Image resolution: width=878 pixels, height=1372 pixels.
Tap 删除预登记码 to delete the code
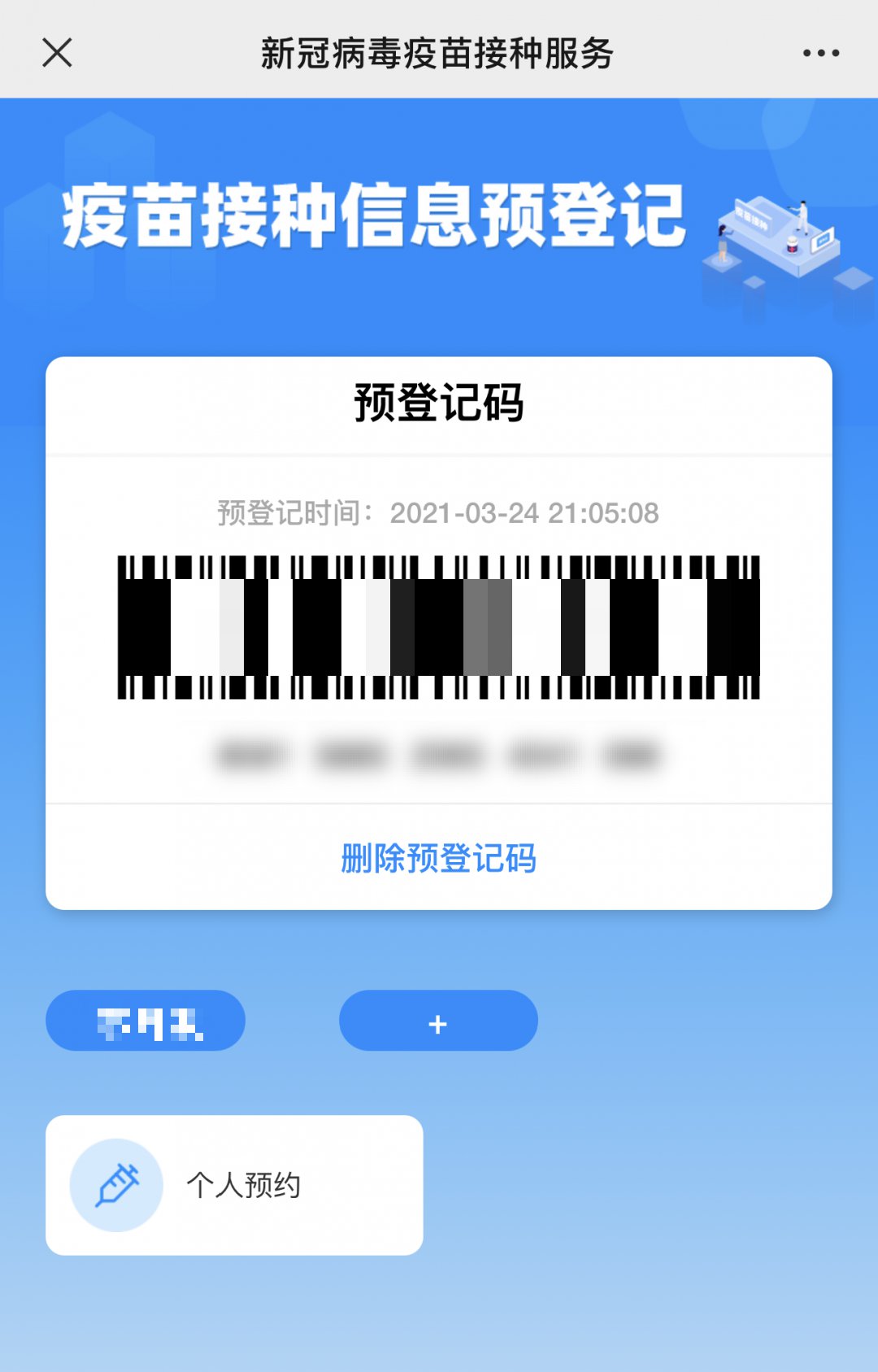pyautogui.click(x=438, y=858)
